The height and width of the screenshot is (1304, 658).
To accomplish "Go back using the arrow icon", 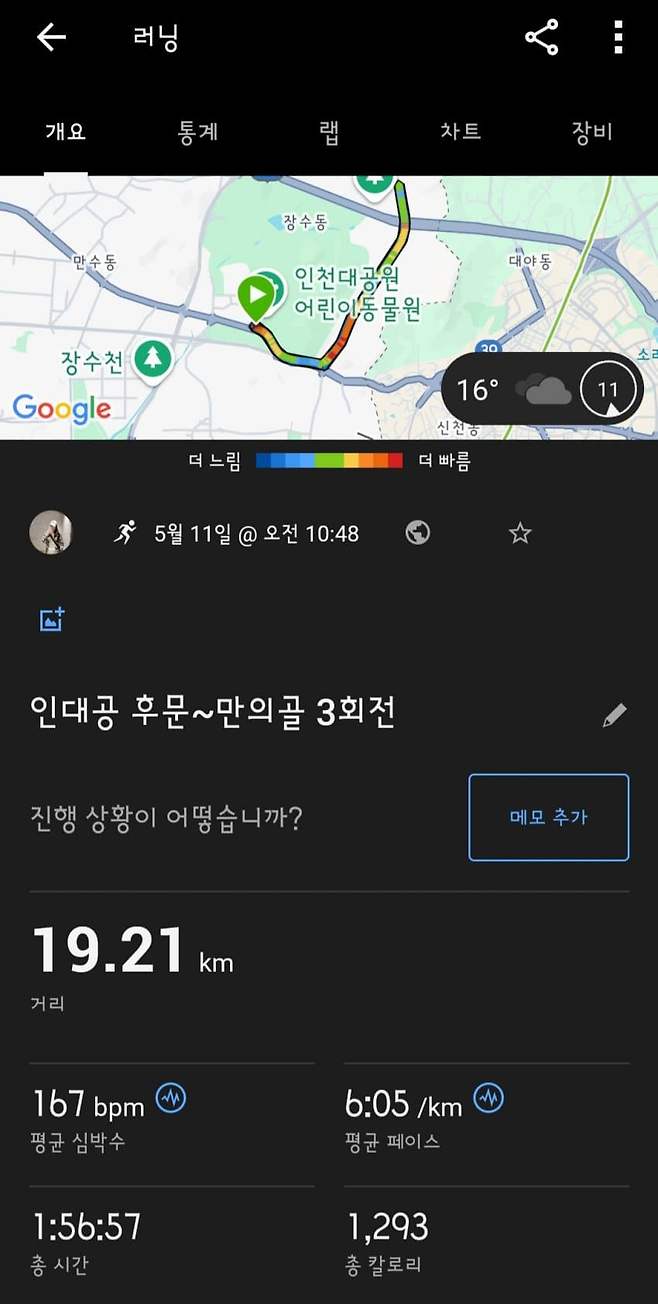I will (x=51, y=38).
